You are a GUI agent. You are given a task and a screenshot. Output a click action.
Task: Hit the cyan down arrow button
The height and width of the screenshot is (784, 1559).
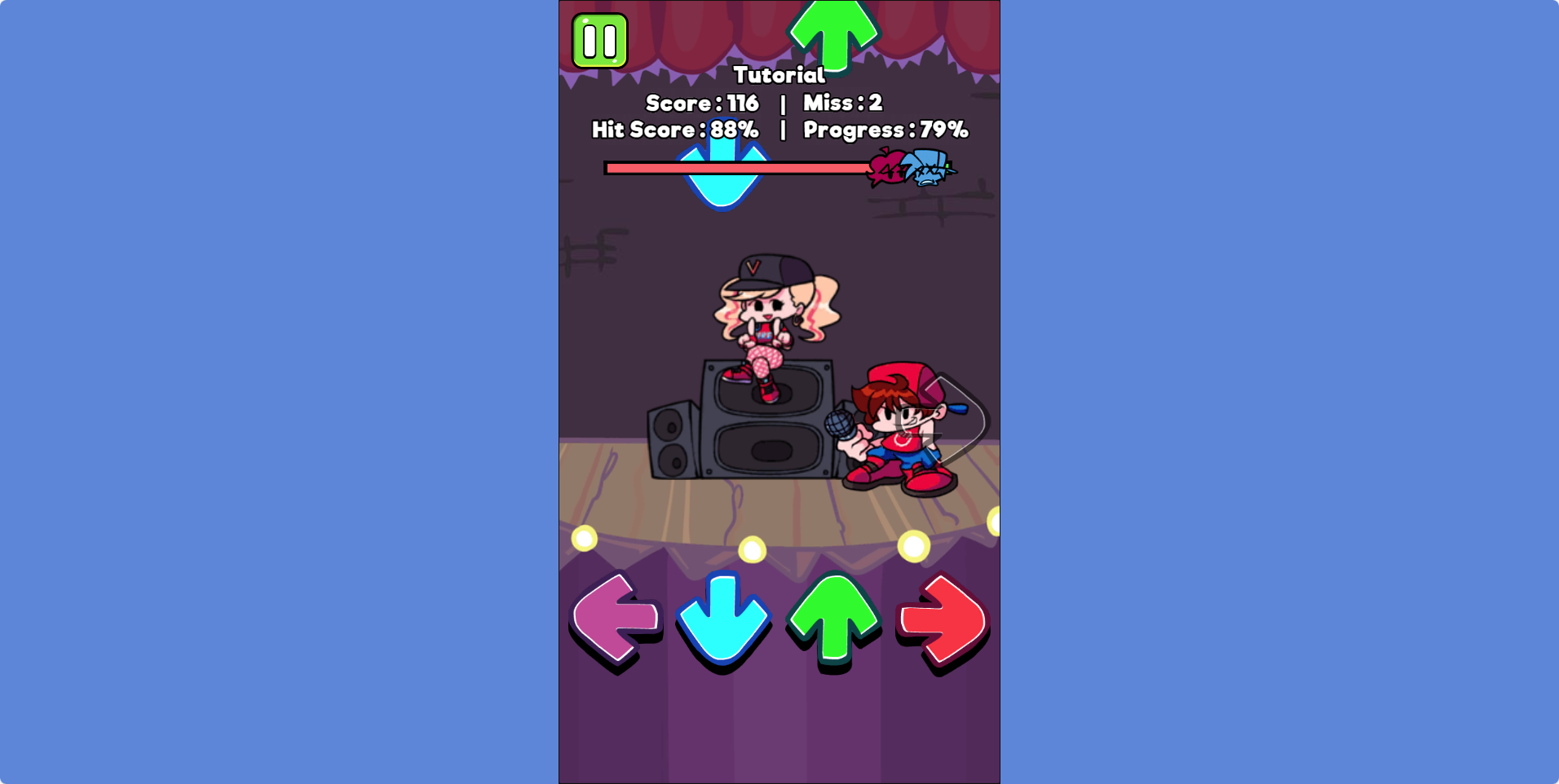[x=723, y=621]
